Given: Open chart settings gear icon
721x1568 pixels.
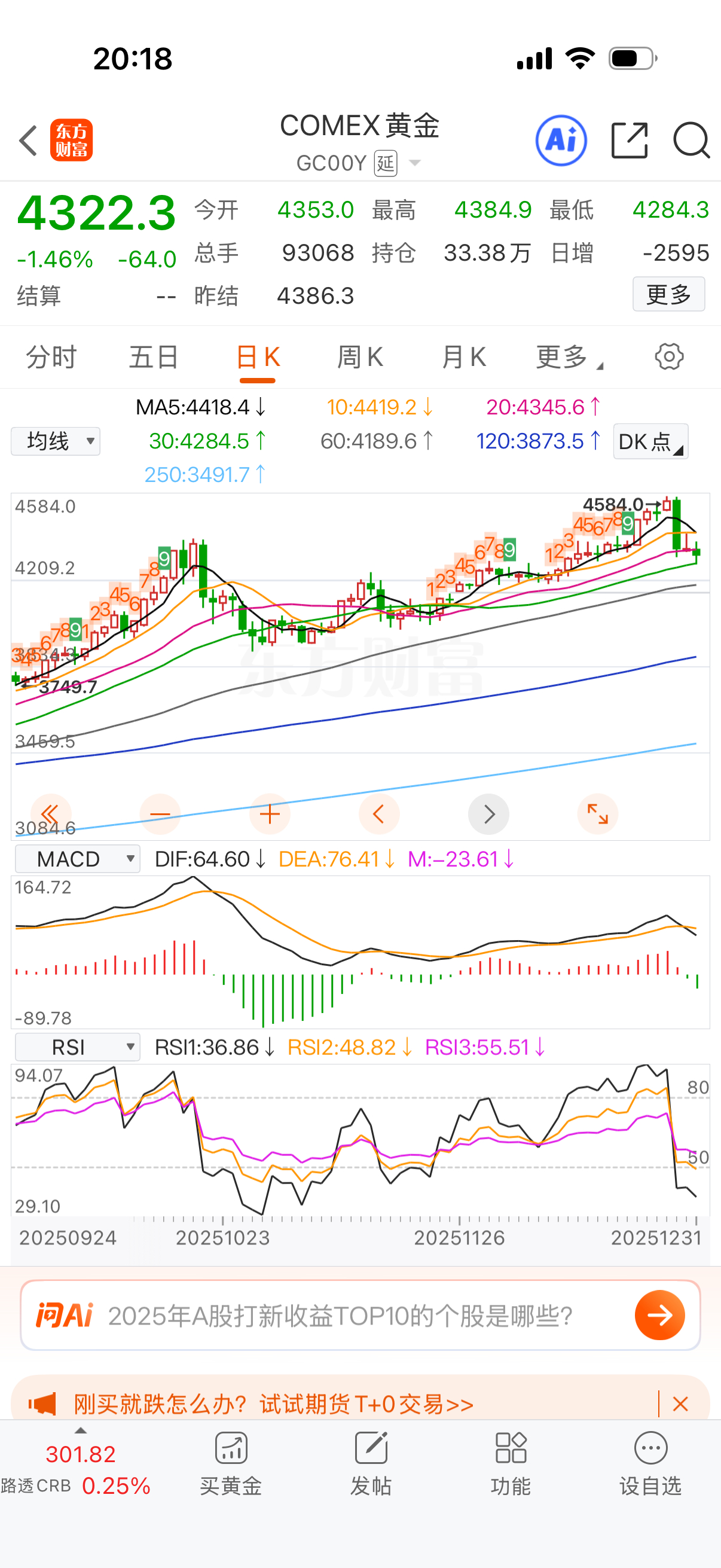Looking at the screenshot, I should 668,356.
